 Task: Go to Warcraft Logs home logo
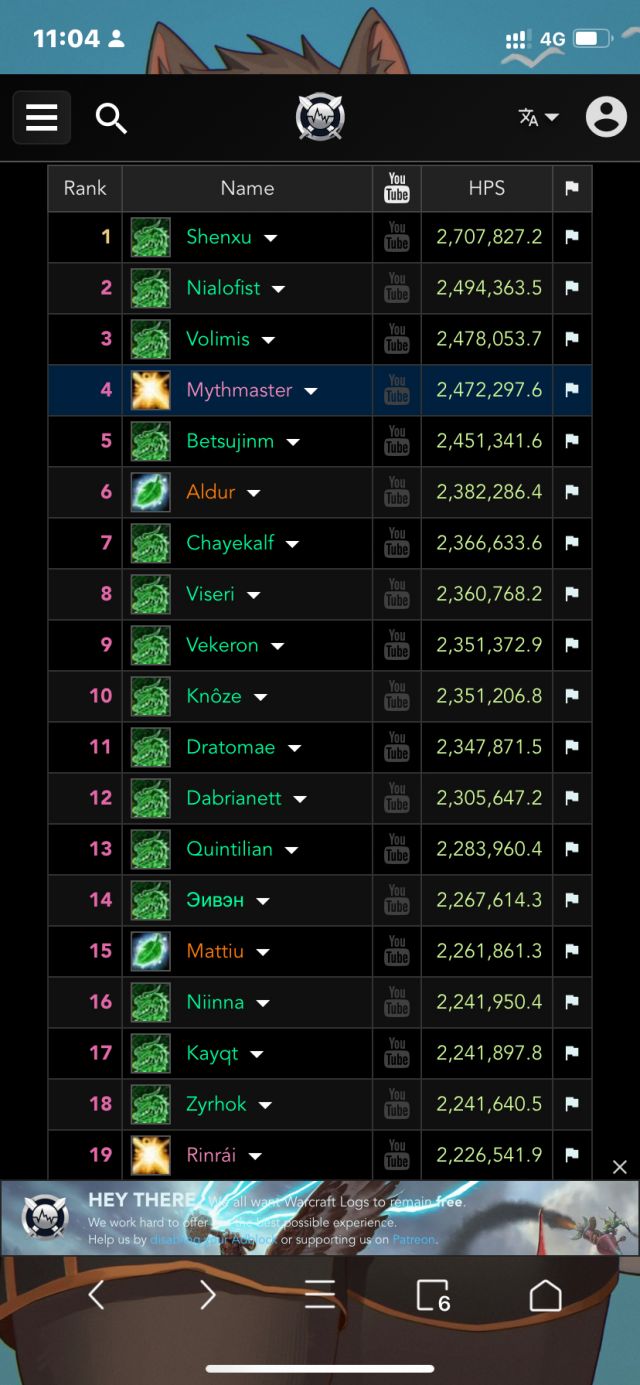(x=320, y=118)
